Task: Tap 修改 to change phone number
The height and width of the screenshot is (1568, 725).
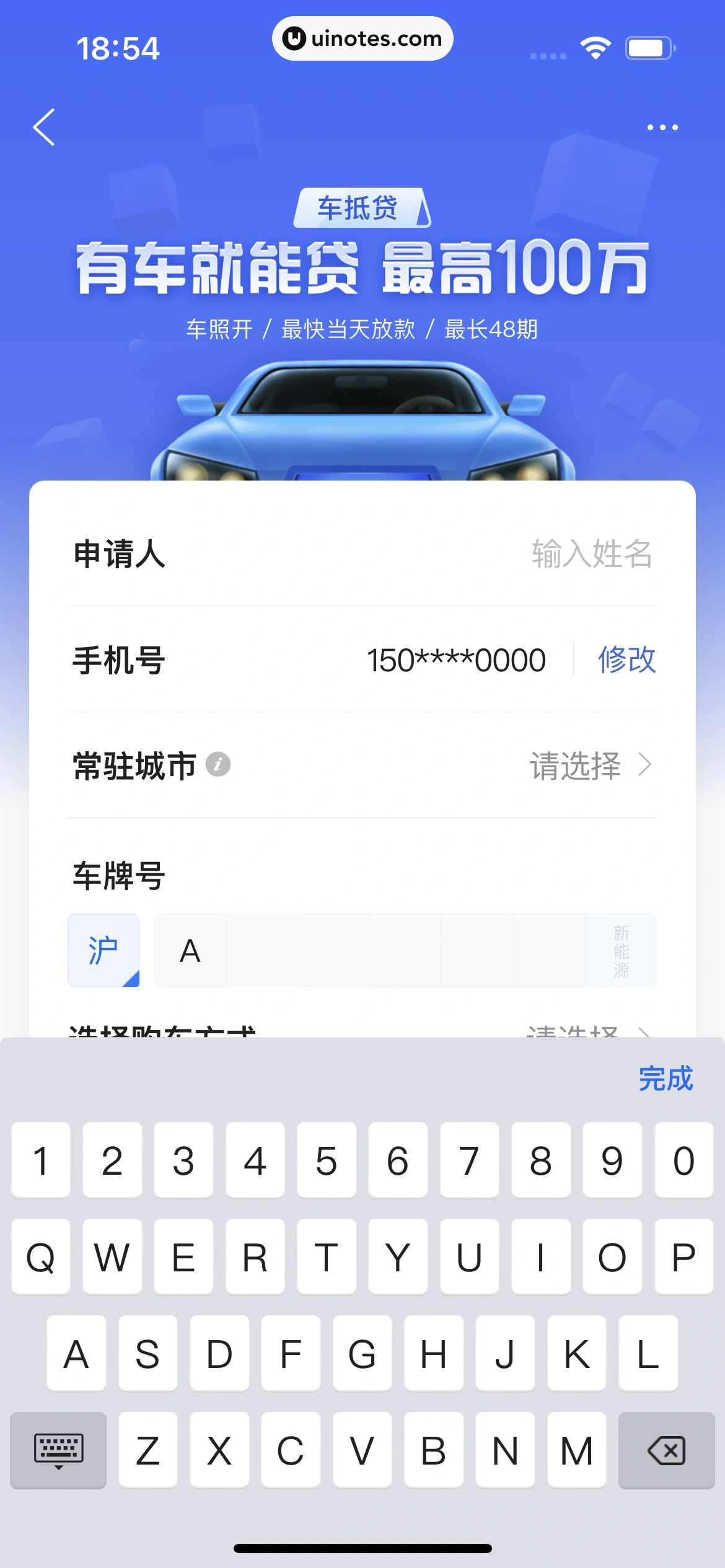Action: (626, 660)
